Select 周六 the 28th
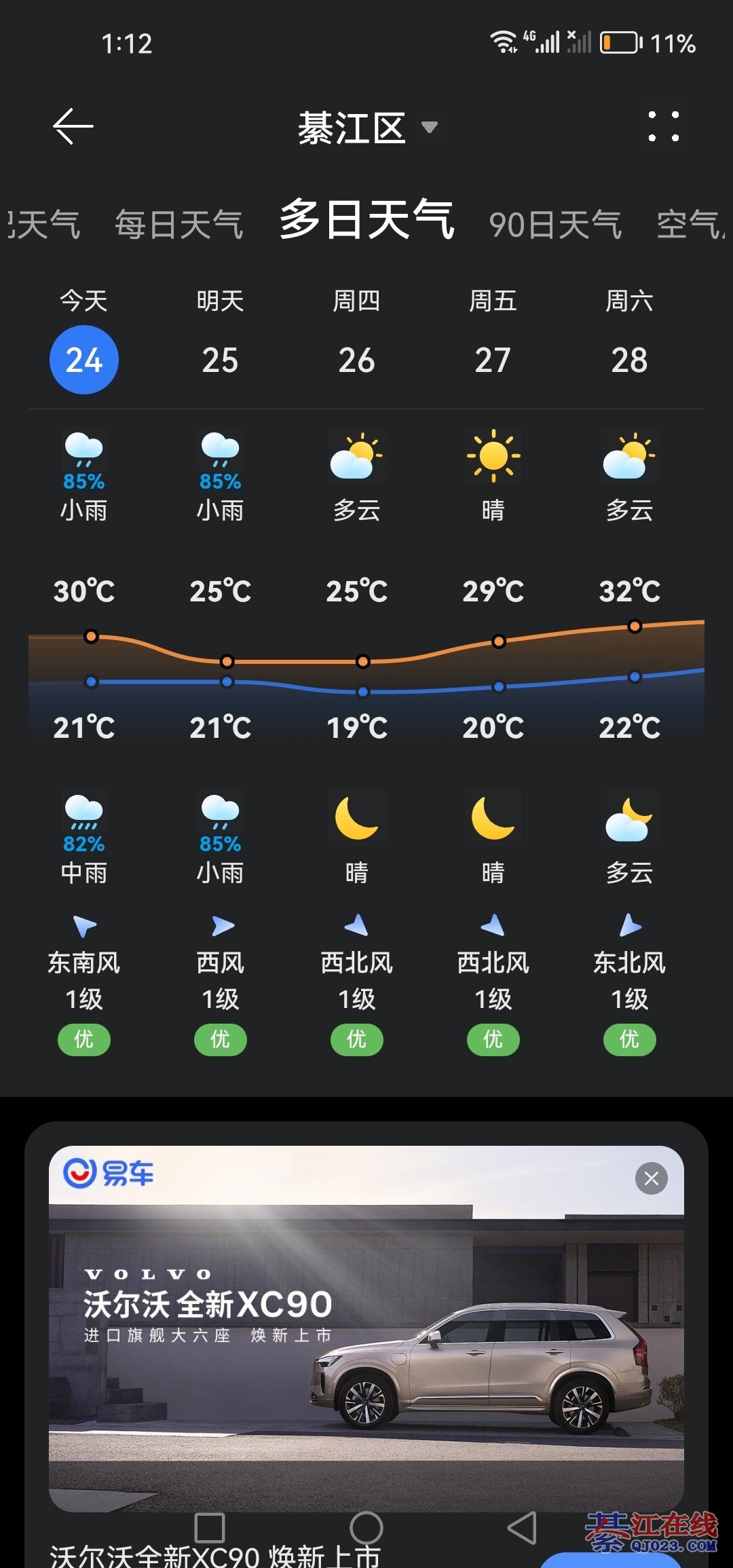 [x=629, y=360]
